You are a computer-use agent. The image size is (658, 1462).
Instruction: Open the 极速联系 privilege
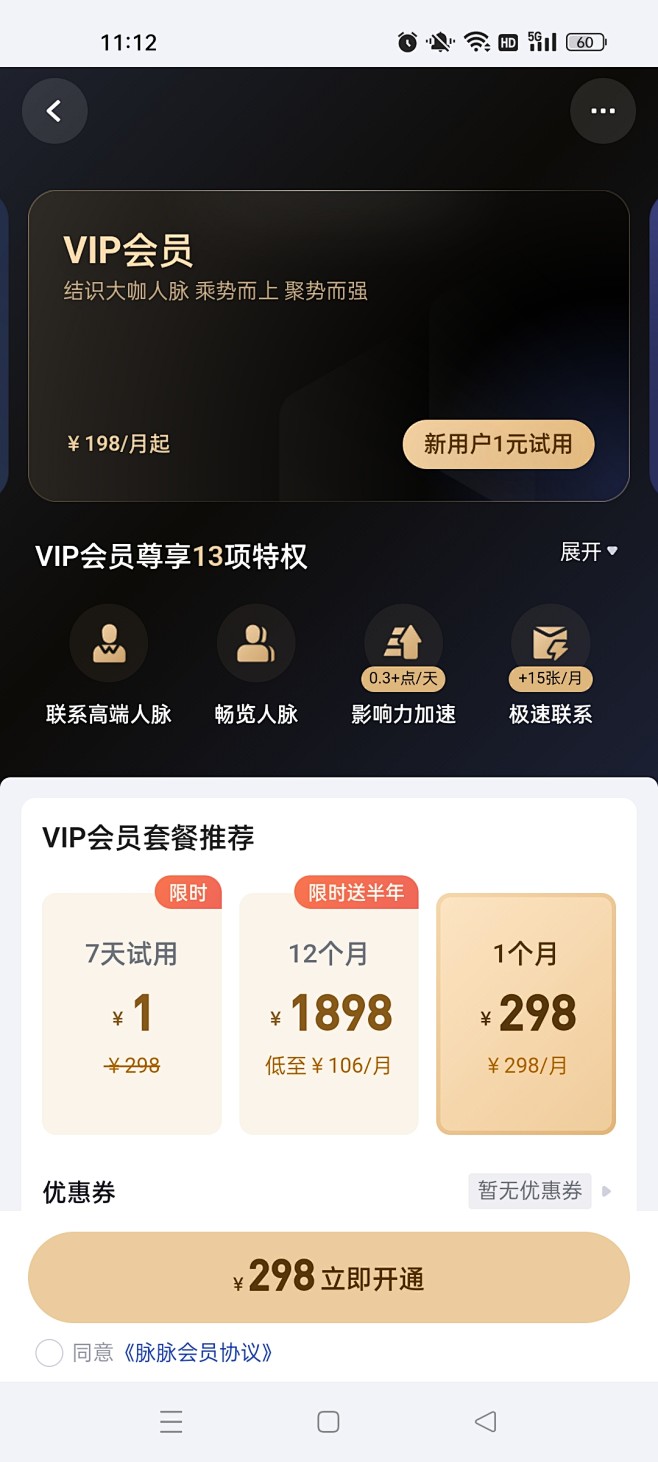point(550,666)
